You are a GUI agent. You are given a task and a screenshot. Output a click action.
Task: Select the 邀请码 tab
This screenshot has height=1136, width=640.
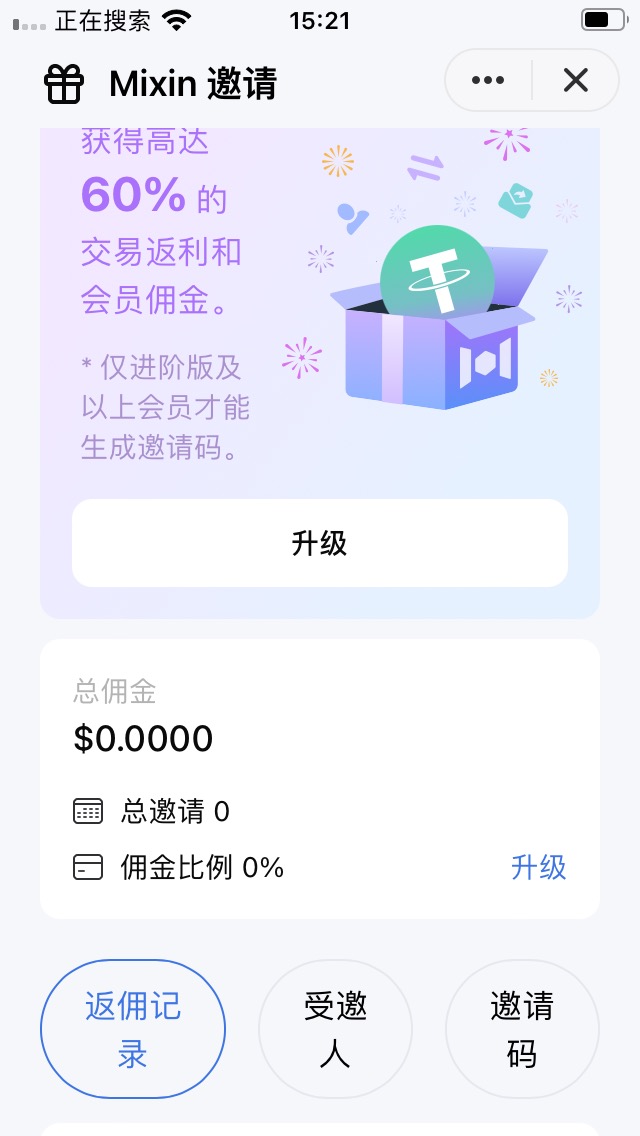point(522,1030)
